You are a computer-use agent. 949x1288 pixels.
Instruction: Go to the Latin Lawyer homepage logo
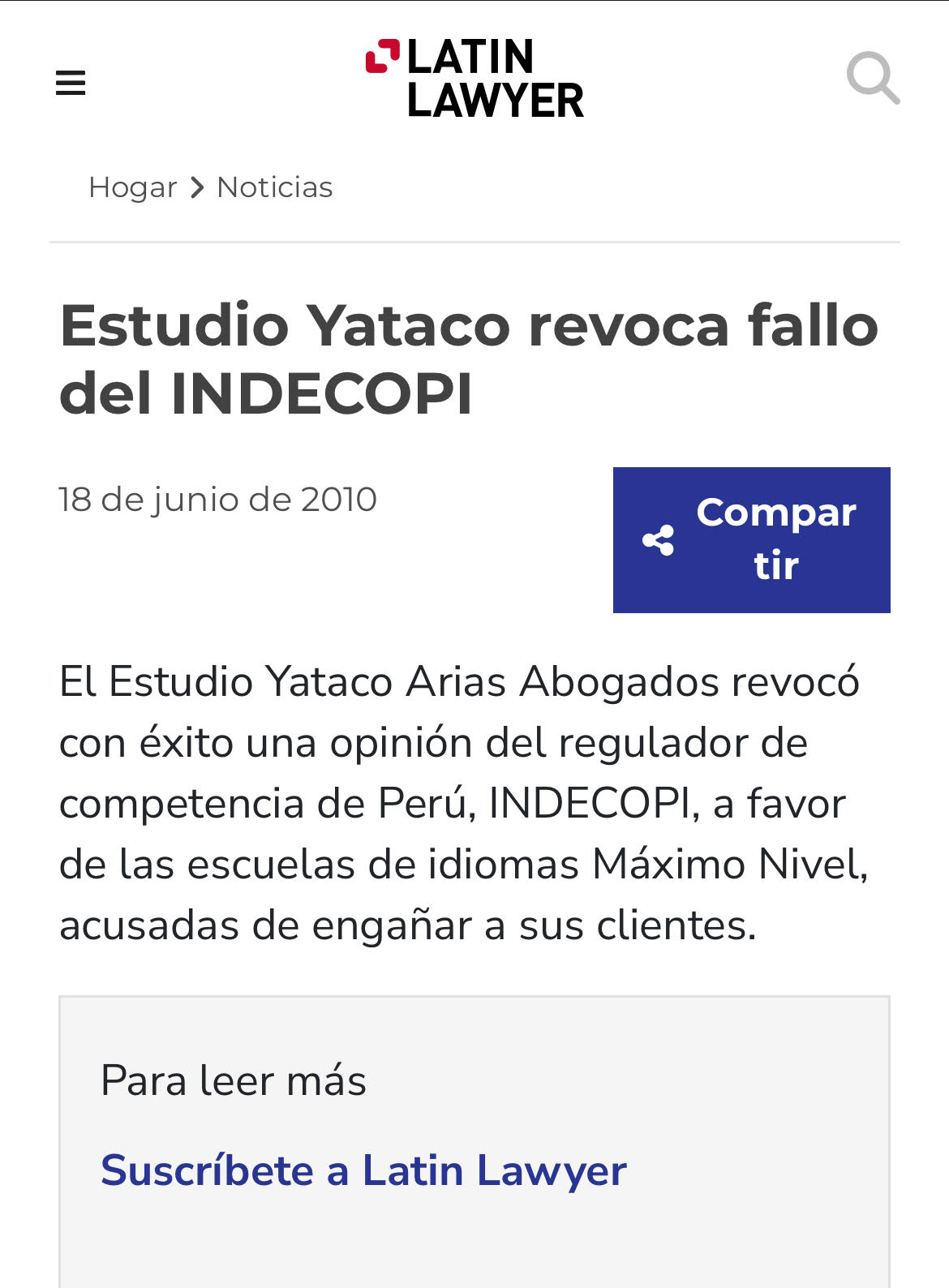point(474,79)
